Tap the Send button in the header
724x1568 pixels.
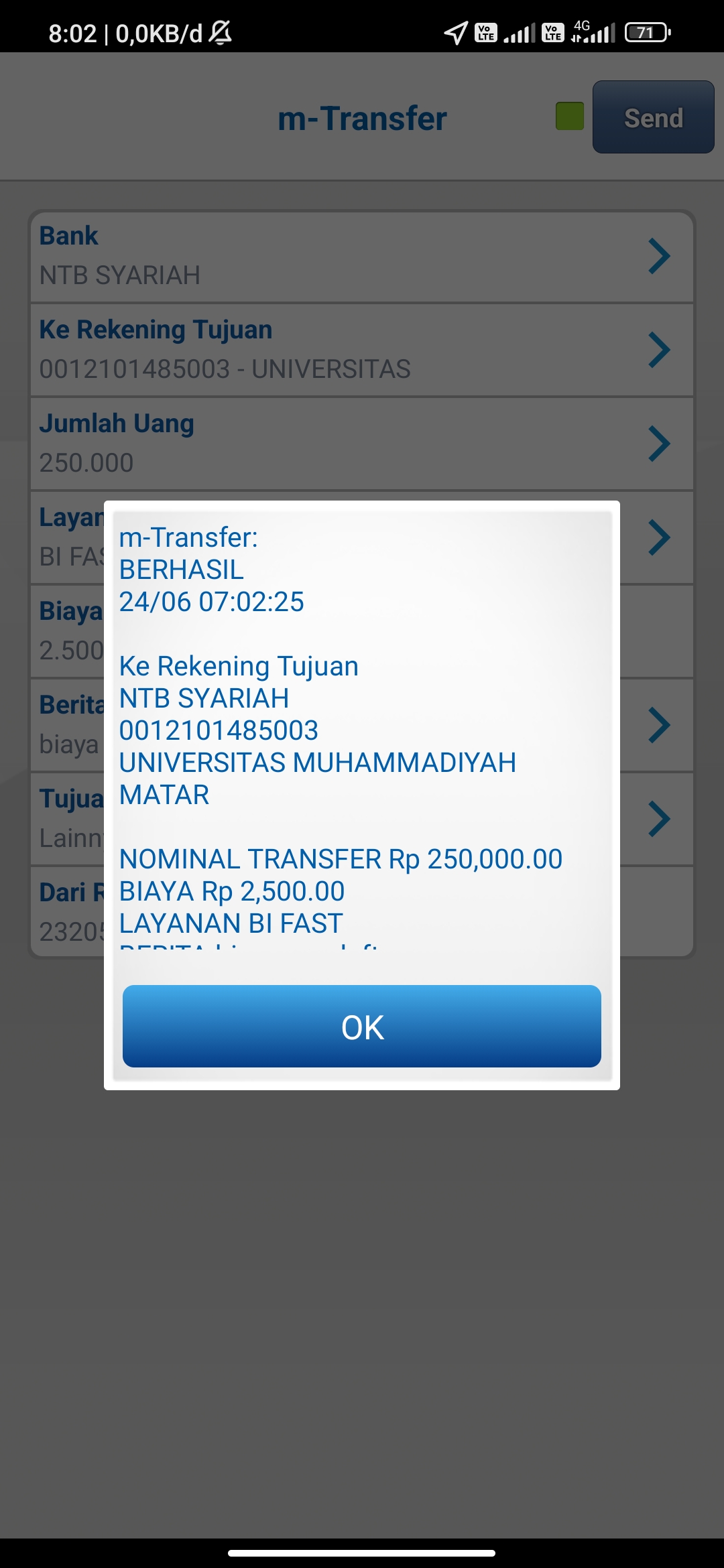point(653,117)
